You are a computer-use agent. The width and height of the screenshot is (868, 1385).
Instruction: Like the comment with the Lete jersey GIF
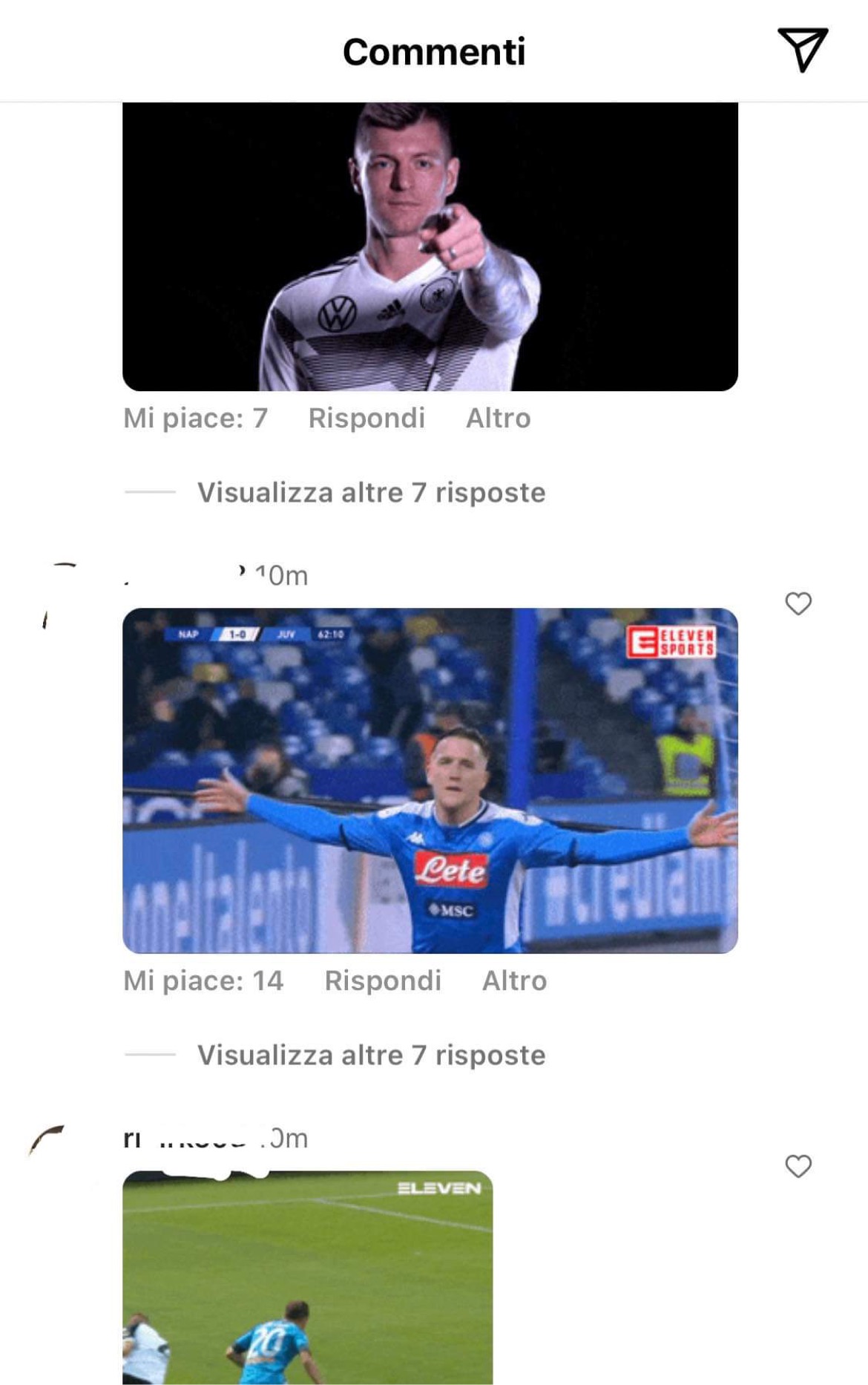point(798,603)
